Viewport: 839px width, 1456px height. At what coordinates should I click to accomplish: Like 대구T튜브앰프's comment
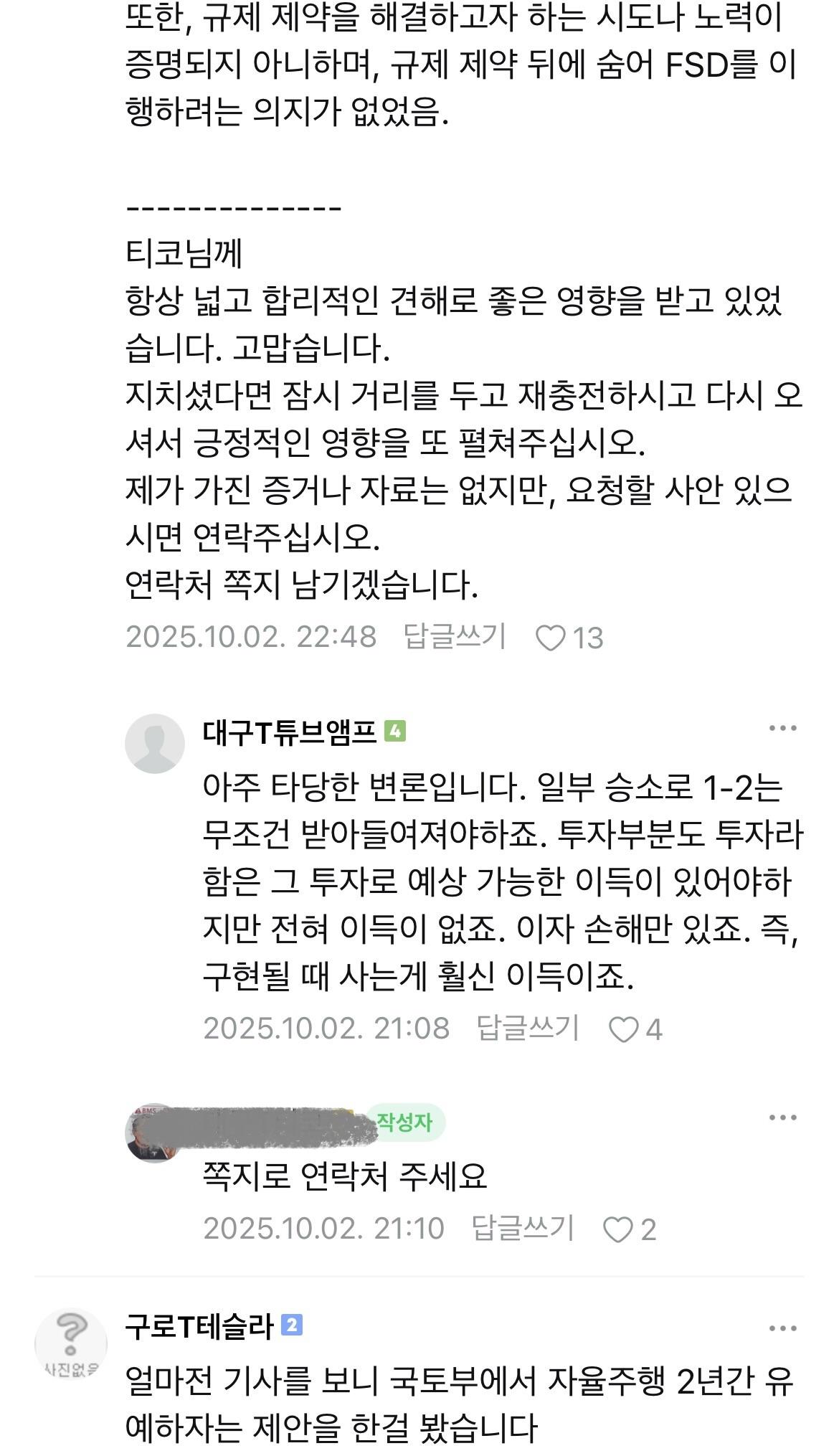(x=623, y=1030)
